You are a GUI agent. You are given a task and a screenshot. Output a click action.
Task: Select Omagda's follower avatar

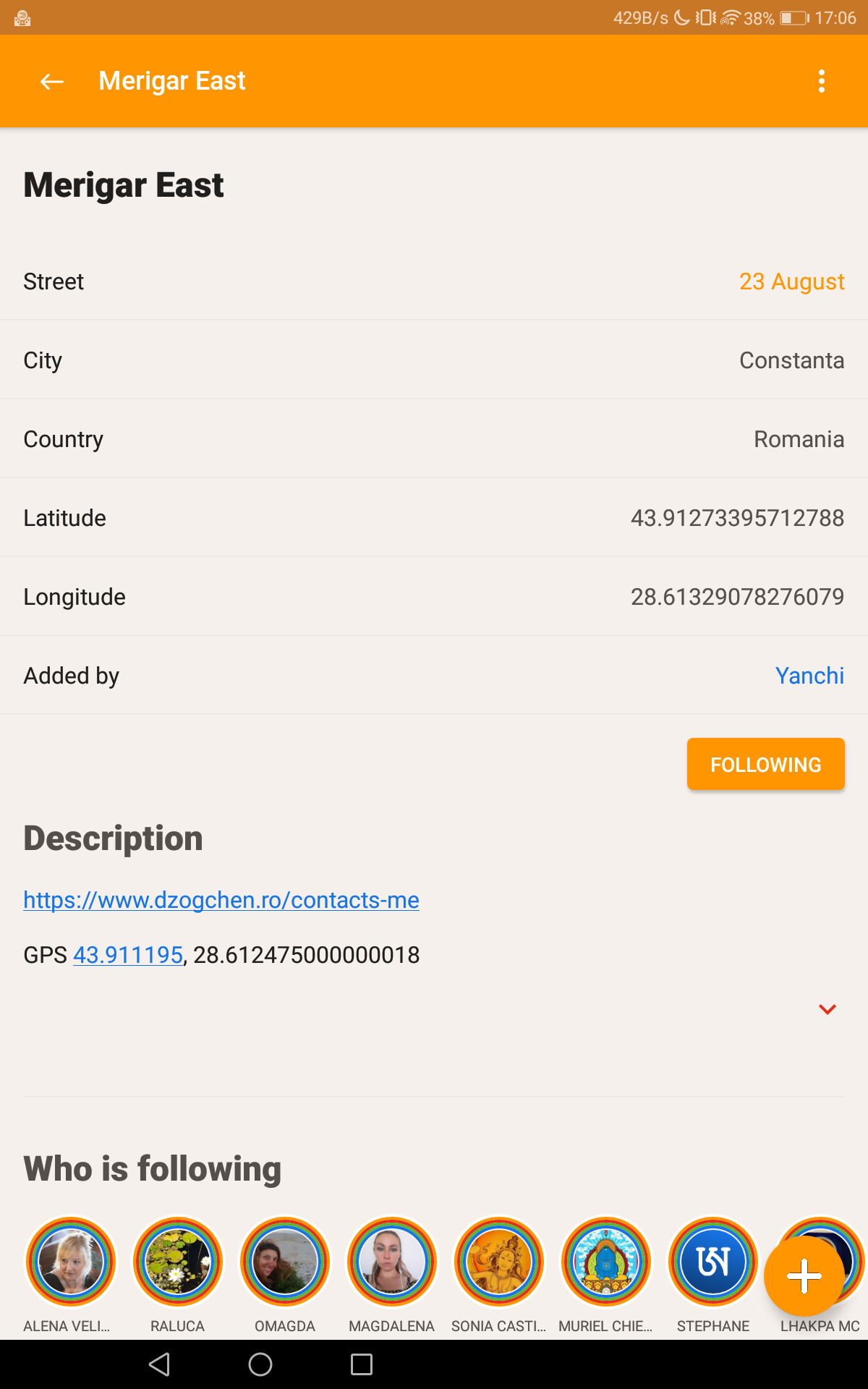pos(285,1262)
